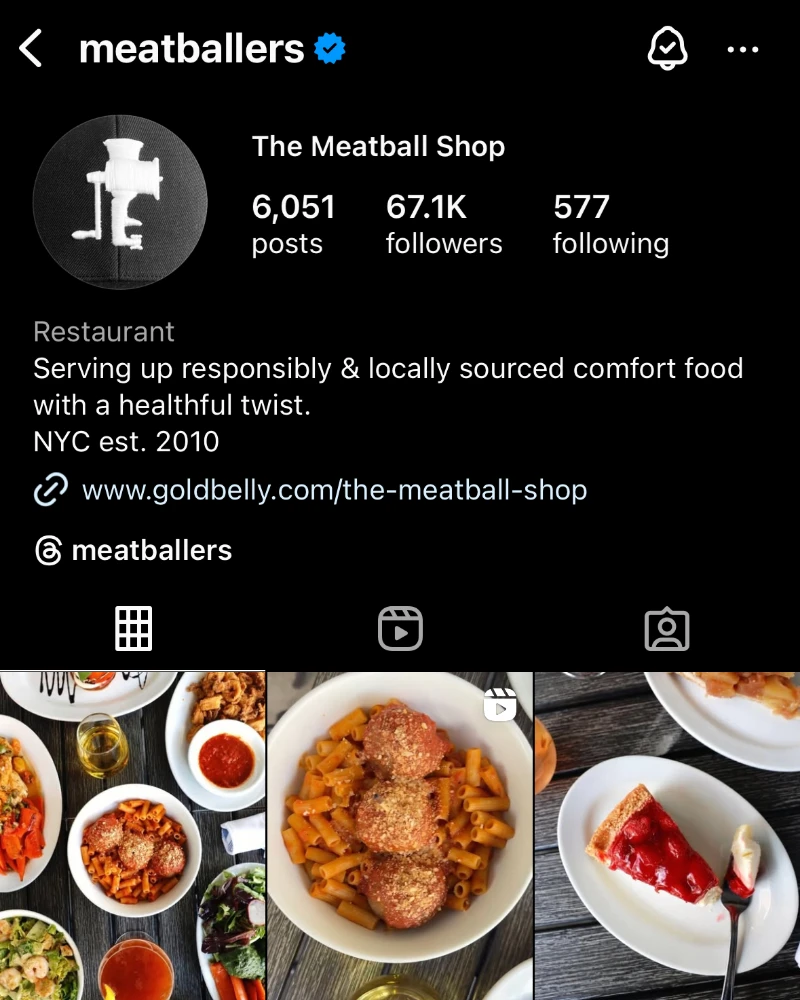Open the three-dot overflow menu
Screen dimensions: 800x1000
click(743, 49)
